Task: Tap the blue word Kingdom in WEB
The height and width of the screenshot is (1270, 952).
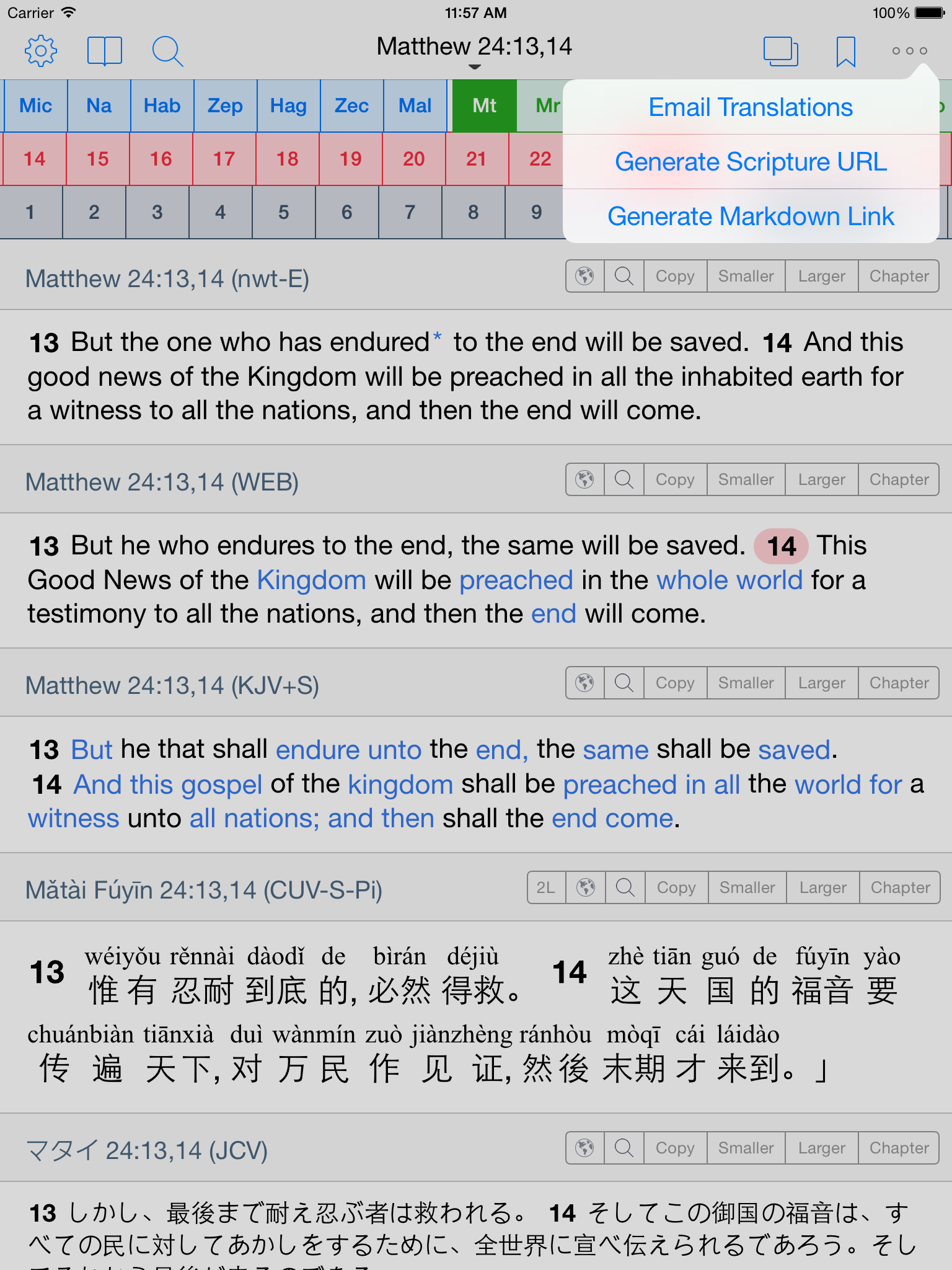Action: (311, 580)
